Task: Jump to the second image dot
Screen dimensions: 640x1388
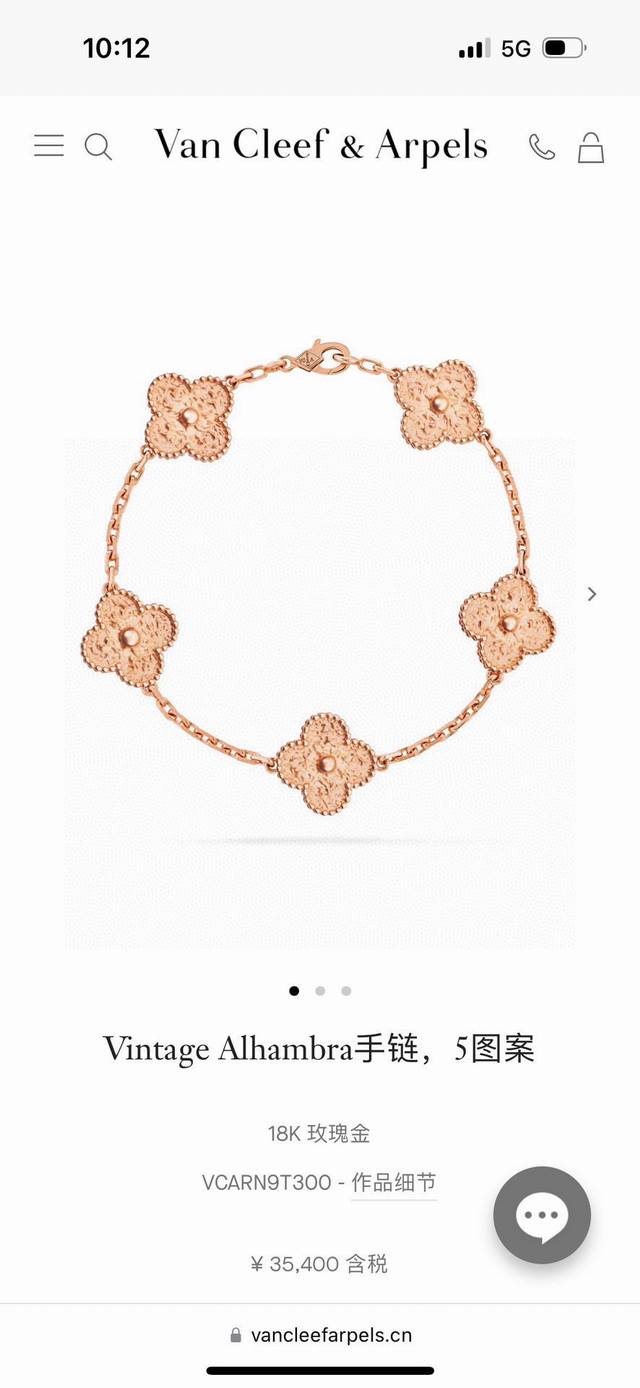Action: point(320,991)
